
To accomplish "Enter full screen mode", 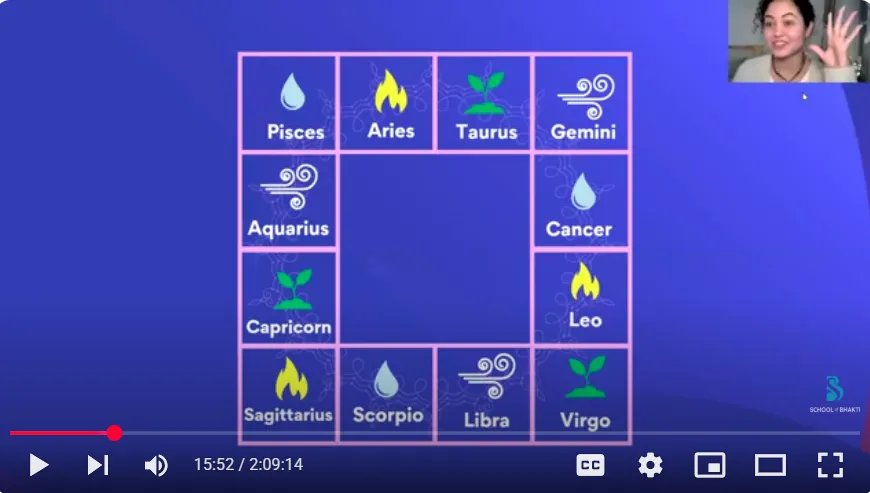I will point(830,465).
